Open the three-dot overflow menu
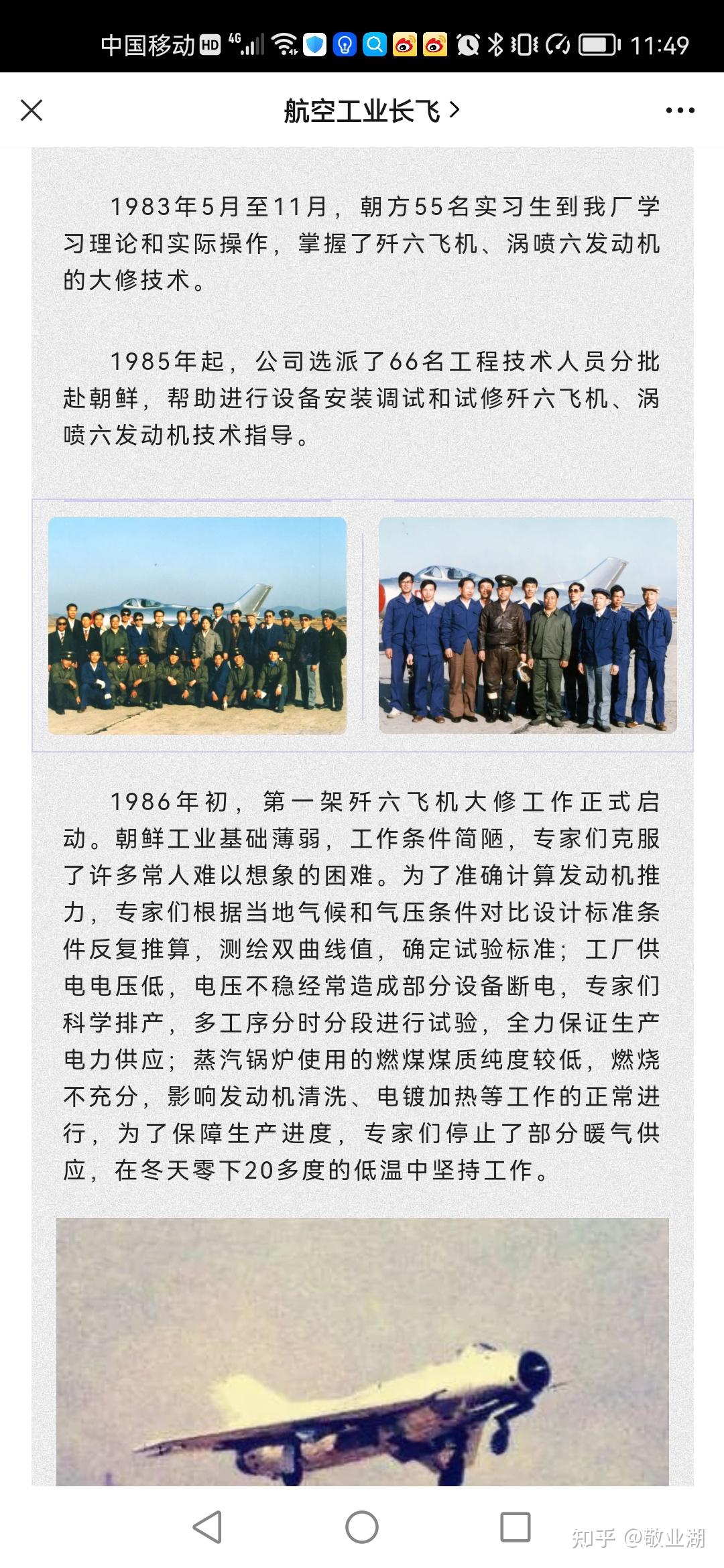724x1568 pixels. point(680,111)
